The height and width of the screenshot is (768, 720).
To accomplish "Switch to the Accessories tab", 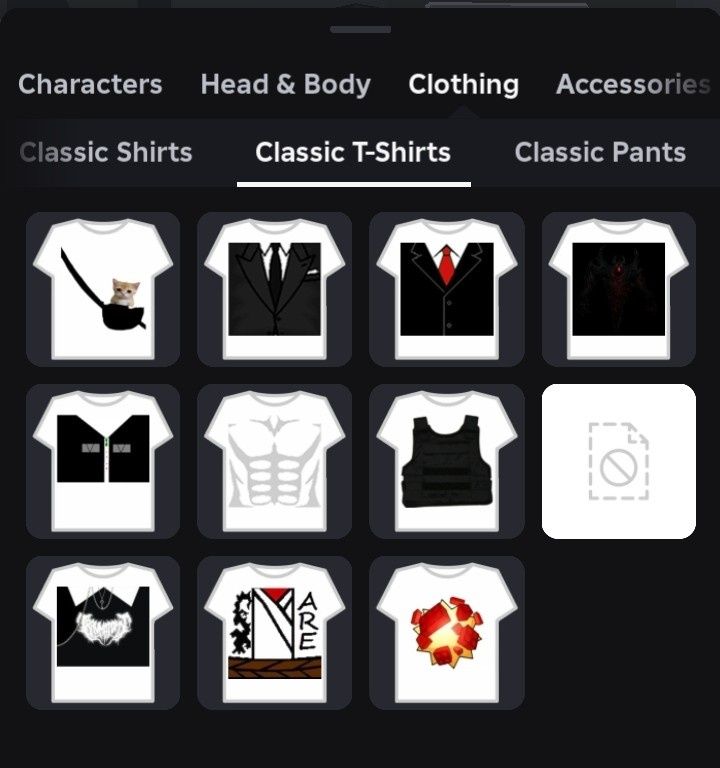I will pyautogui.click(x=633, y=84).
